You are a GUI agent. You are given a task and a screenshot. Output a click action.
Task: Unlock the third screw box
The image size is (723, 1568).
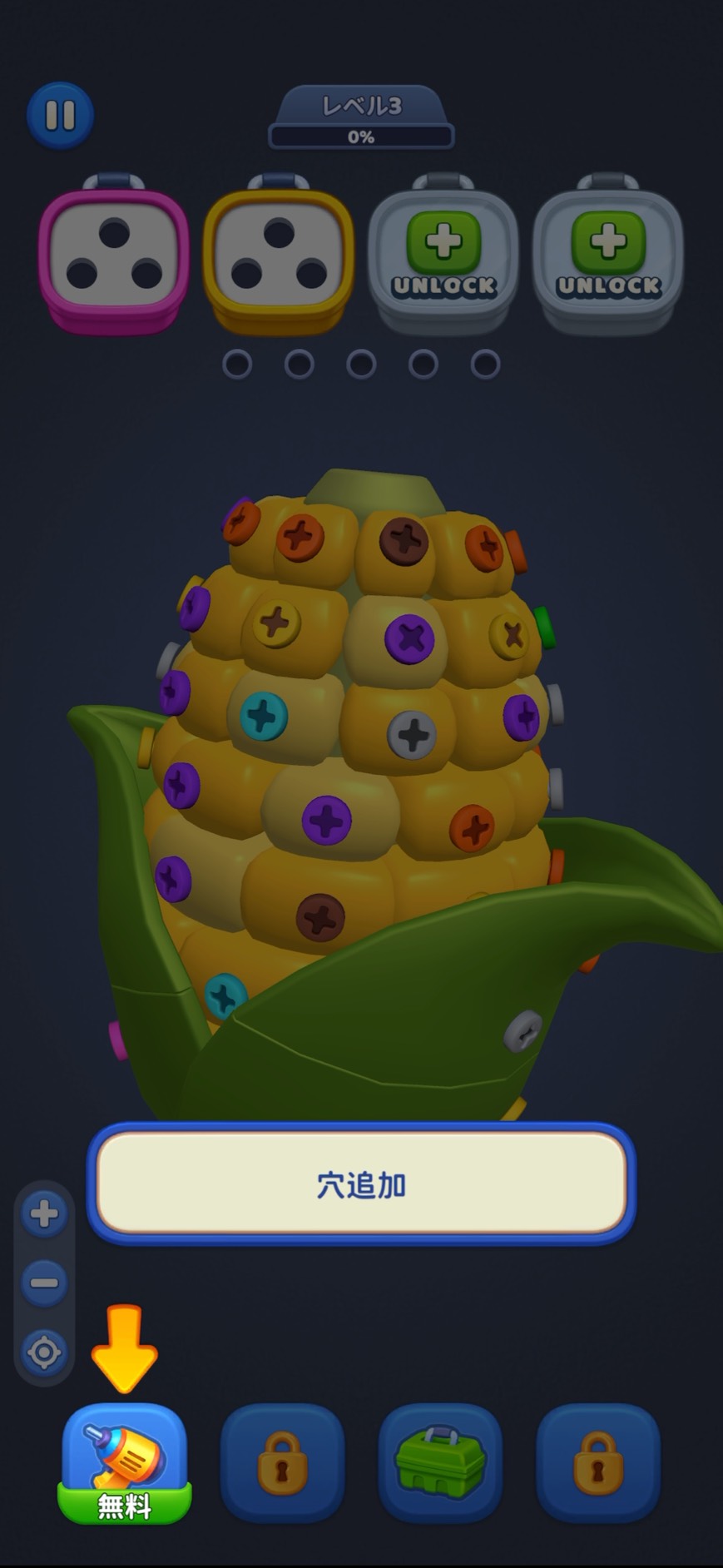click(443, 253)
